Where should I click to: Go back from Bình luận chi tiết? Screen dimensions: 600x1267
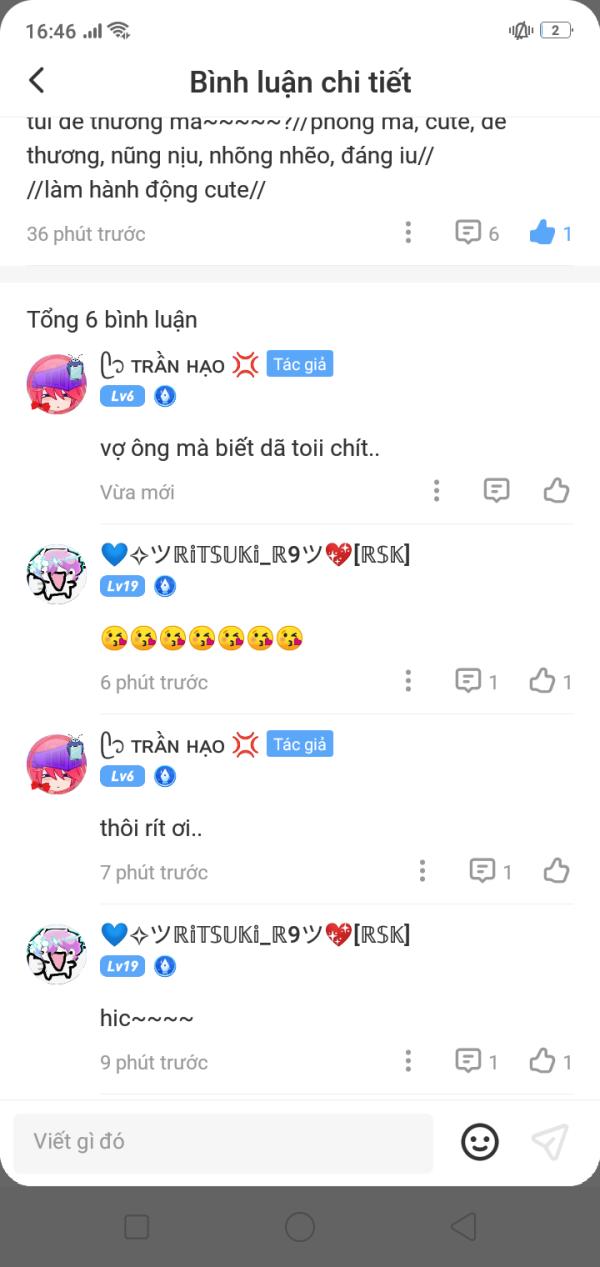37,80
